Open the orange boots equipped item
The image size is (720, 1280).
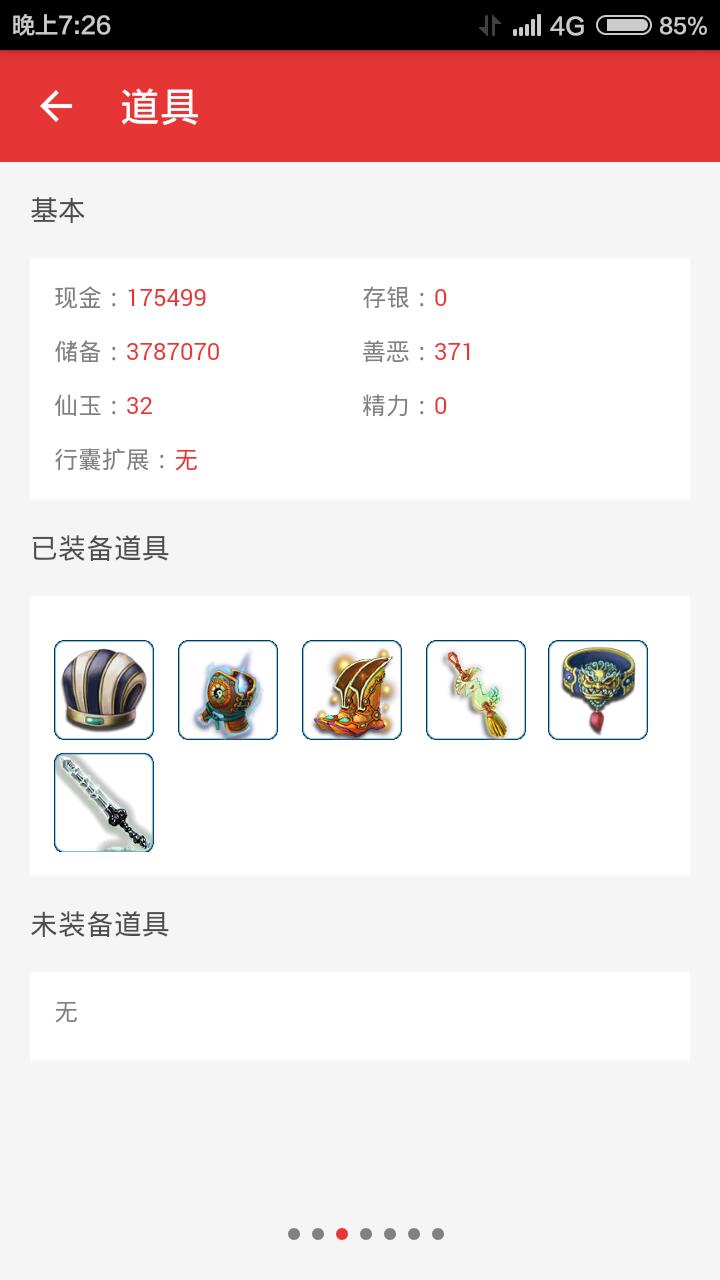(352, 690)
